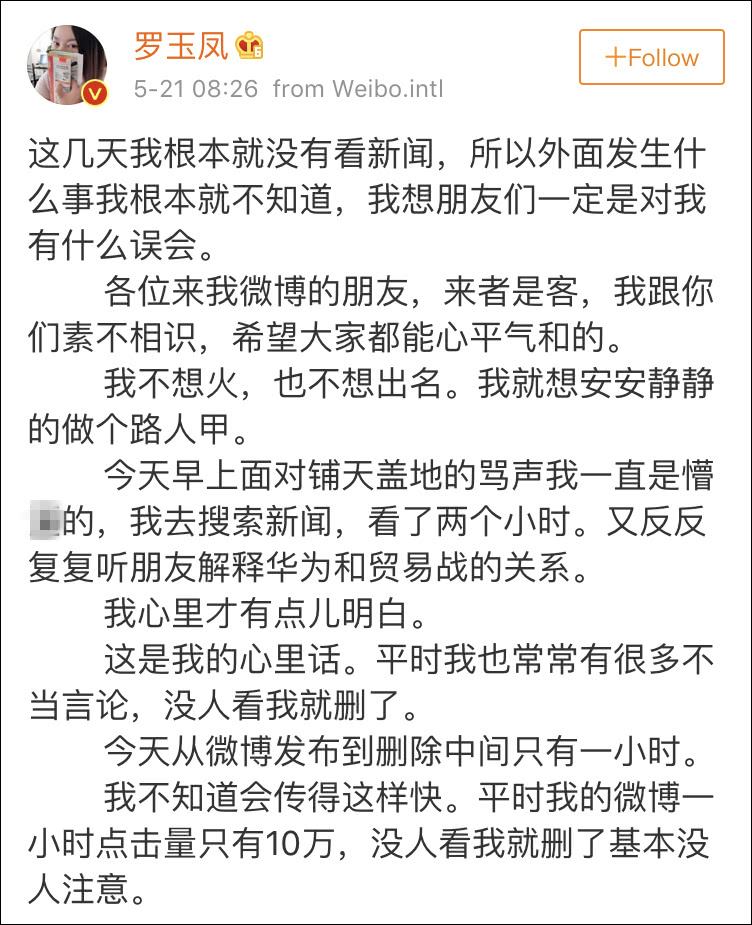
Task: Follow 罗玉凤 with the +Follow button
Action: pyautogui.click(x=651, y=57)
